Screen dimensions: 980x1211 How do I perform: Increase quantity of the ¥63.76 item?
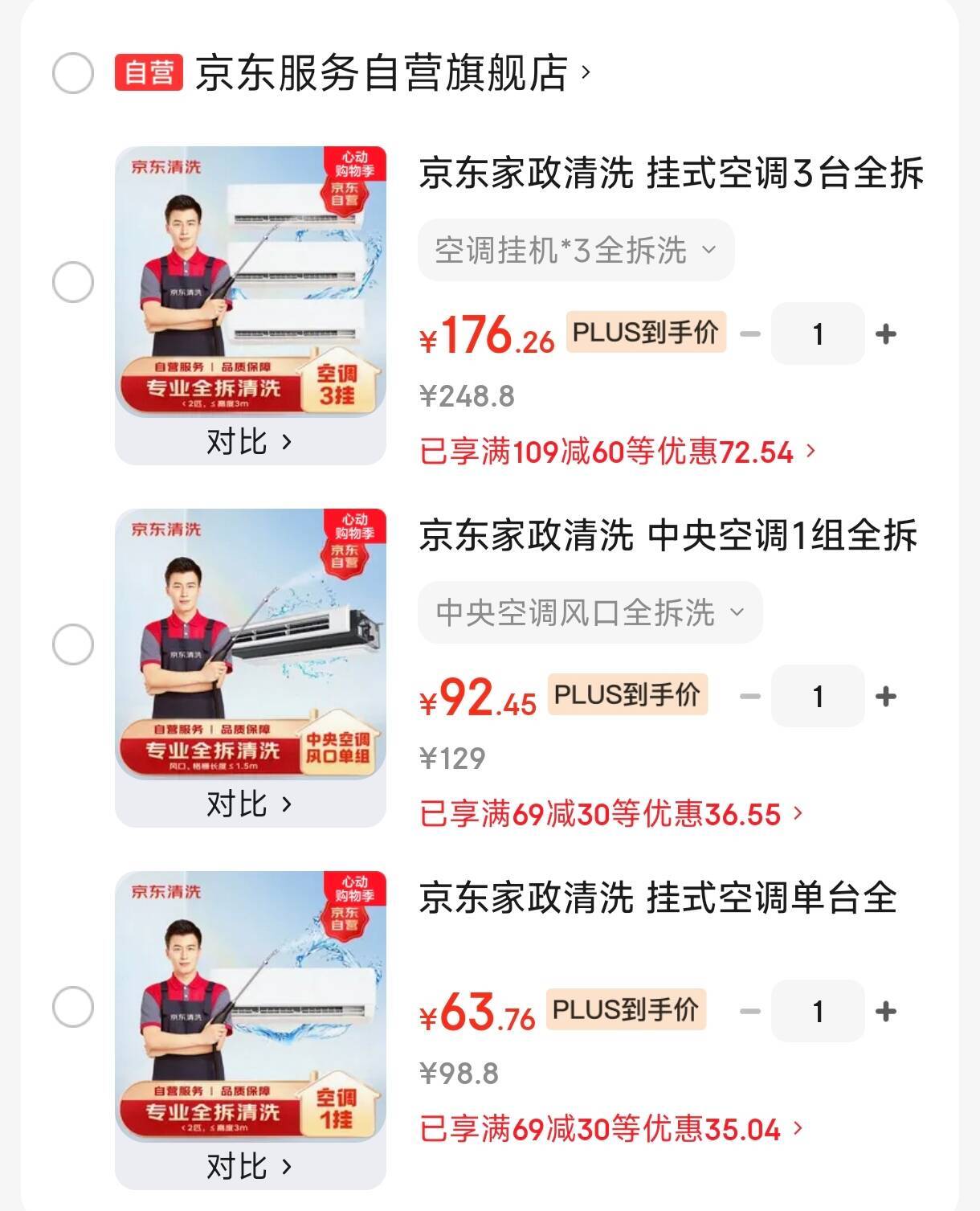(x=885, y=1011)
